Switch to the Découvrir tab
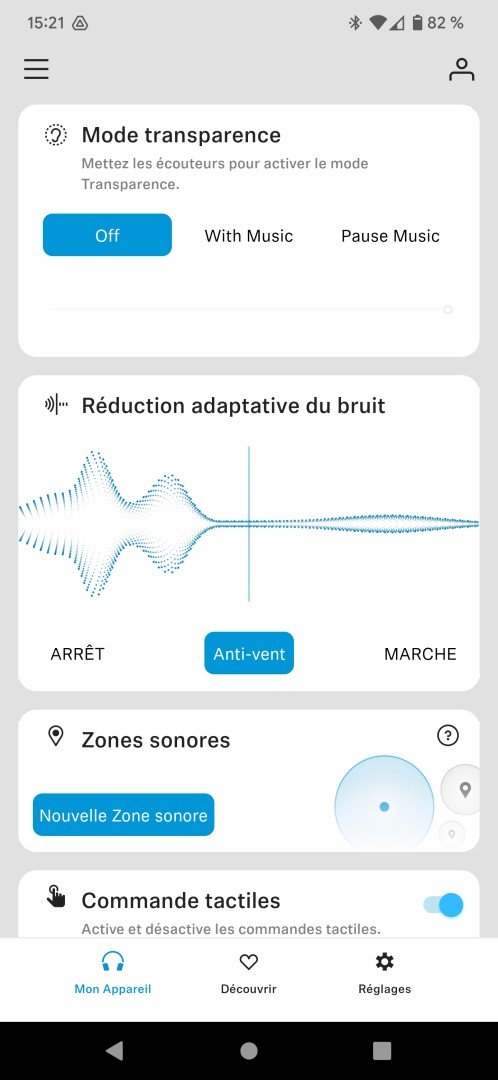Image resolution: width=498 pixels, height=1080 pixels. (x=249, y=973)
